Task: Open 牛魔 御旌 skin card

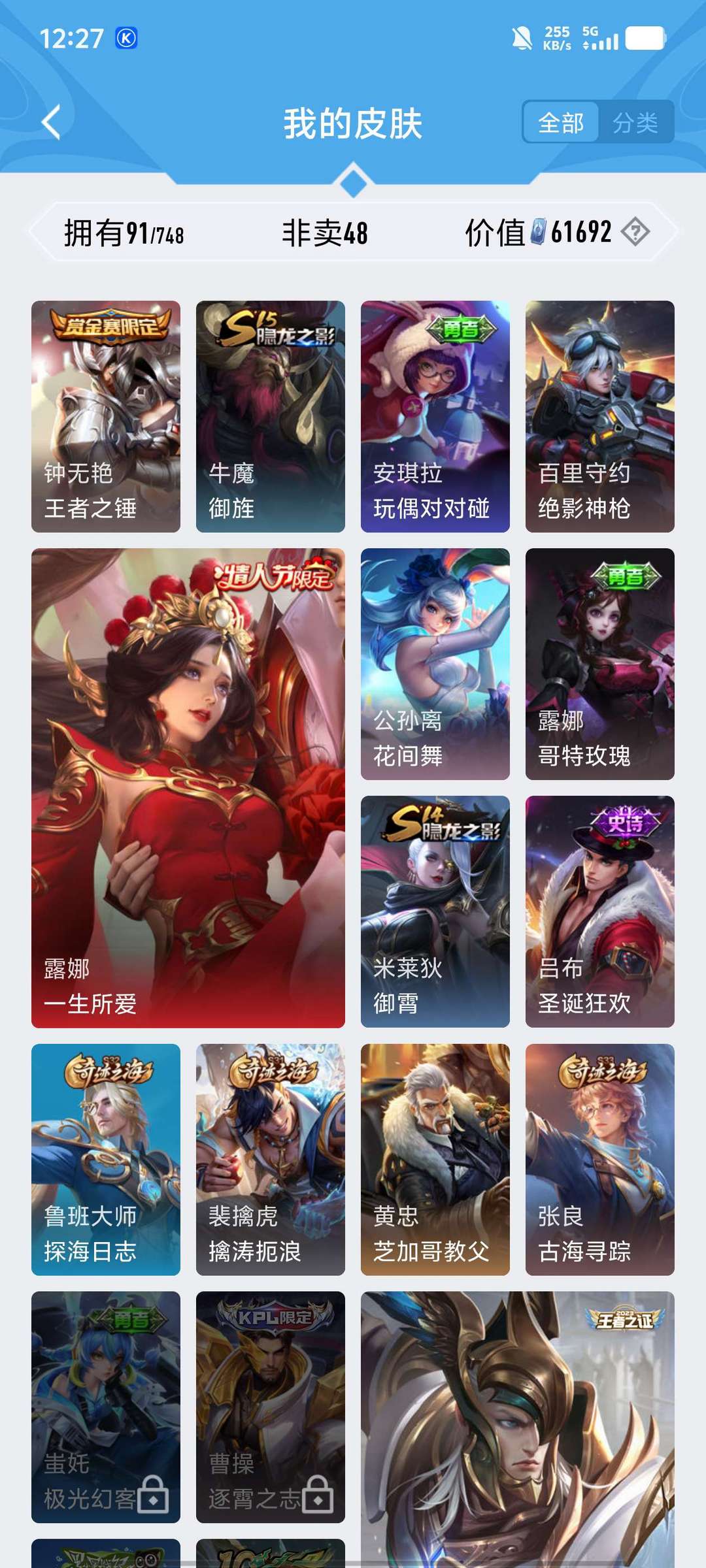Action: coord(271,416)
